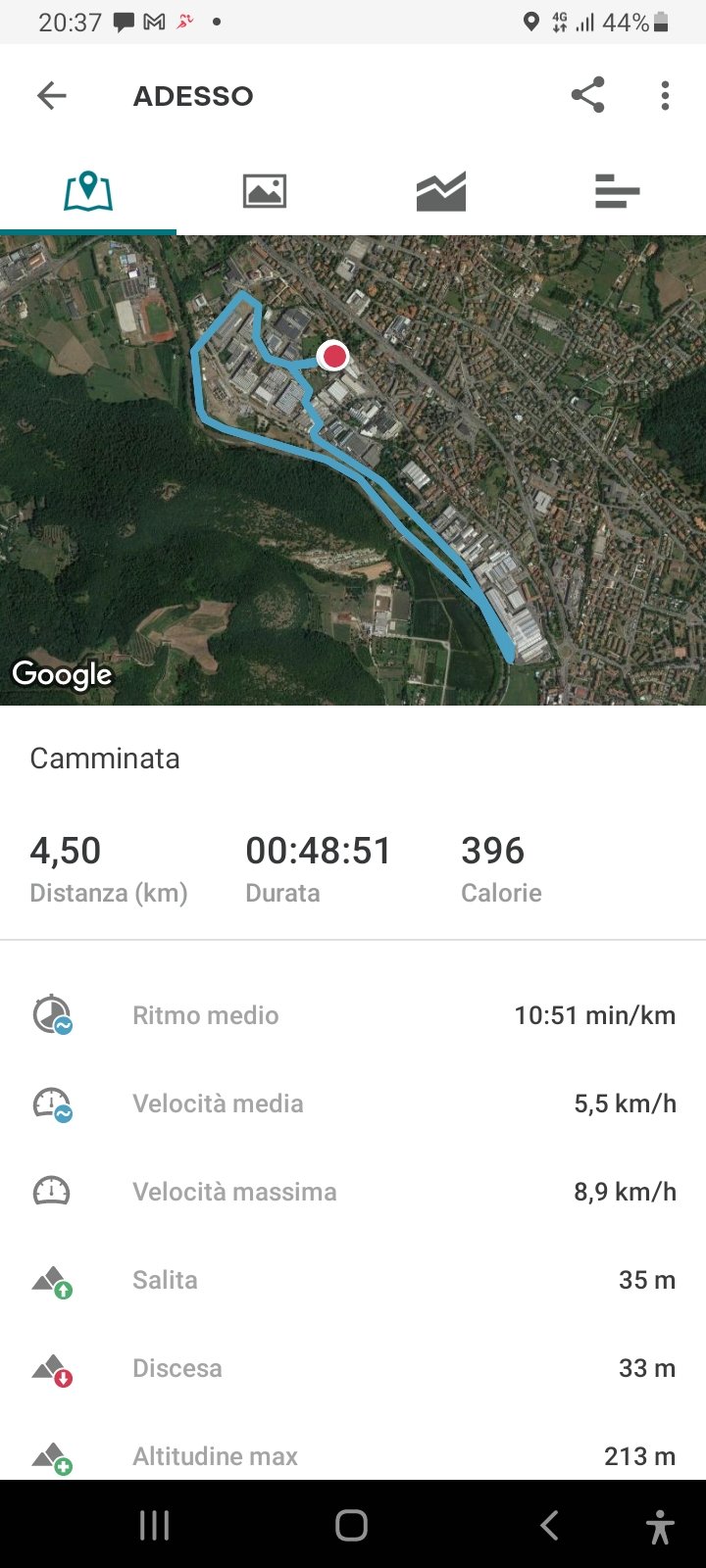Open recent apps in the navigation bar

154,1525
